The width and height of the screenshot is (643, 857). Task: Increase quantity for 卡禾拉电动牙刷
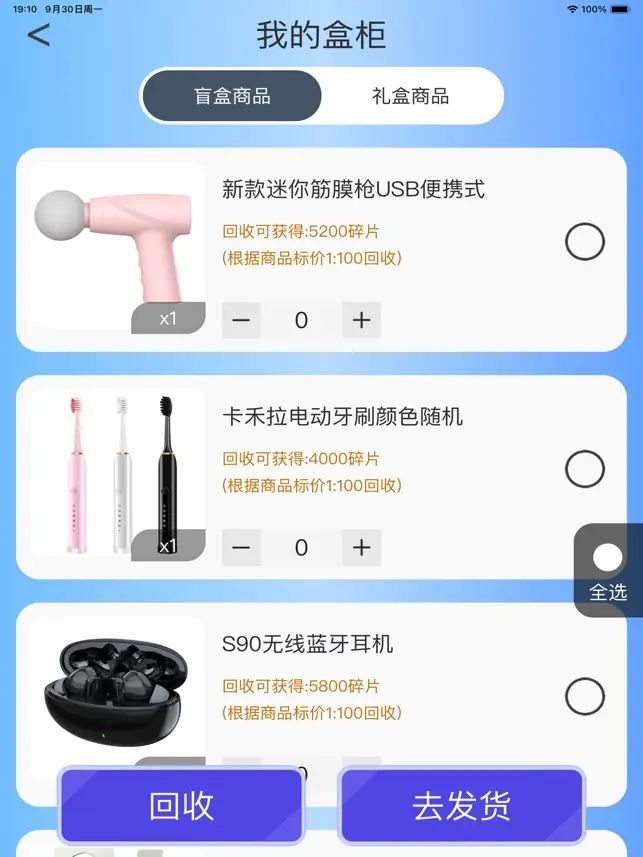(362, 547)
